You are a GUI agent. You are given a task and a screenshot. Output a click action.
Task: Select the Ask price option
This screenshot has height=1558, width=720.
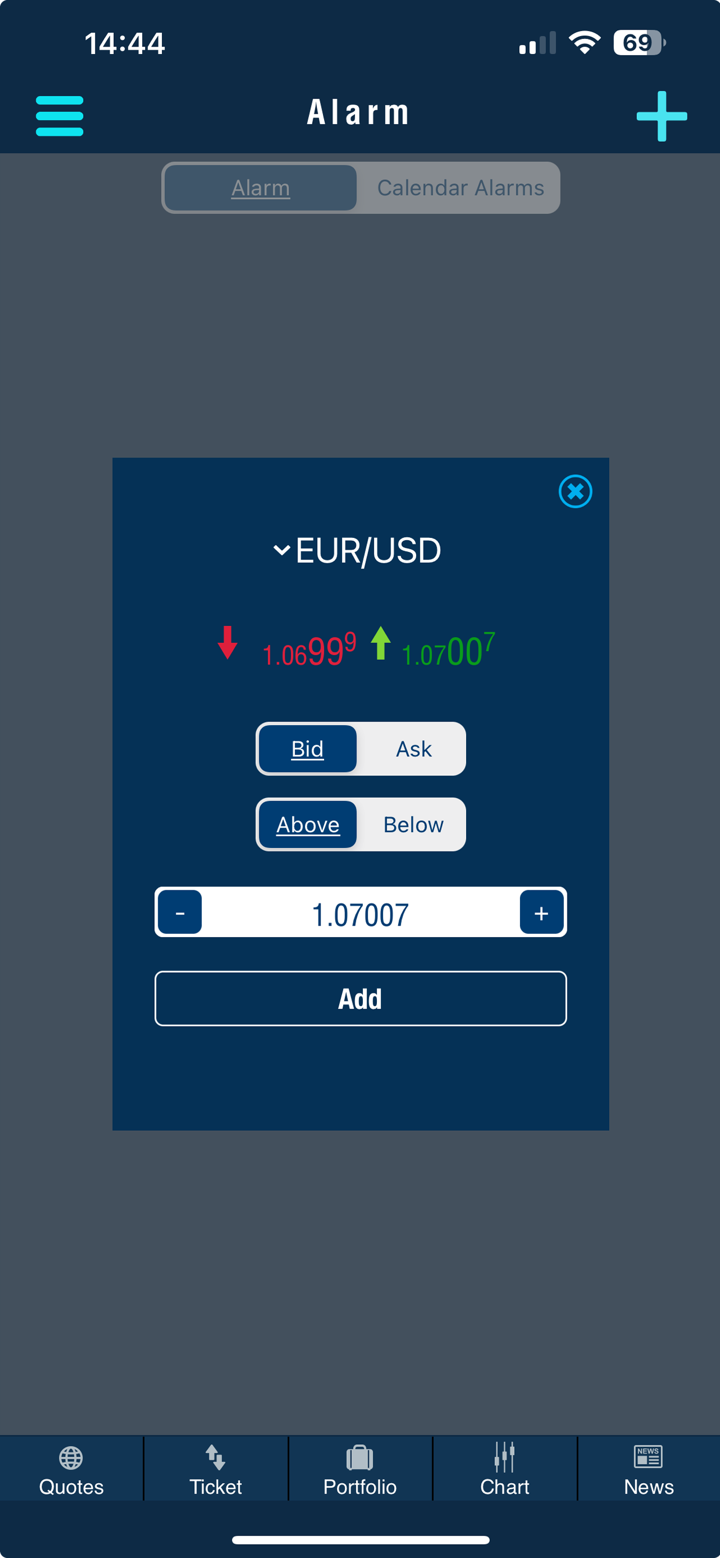[x=413, y=749]
